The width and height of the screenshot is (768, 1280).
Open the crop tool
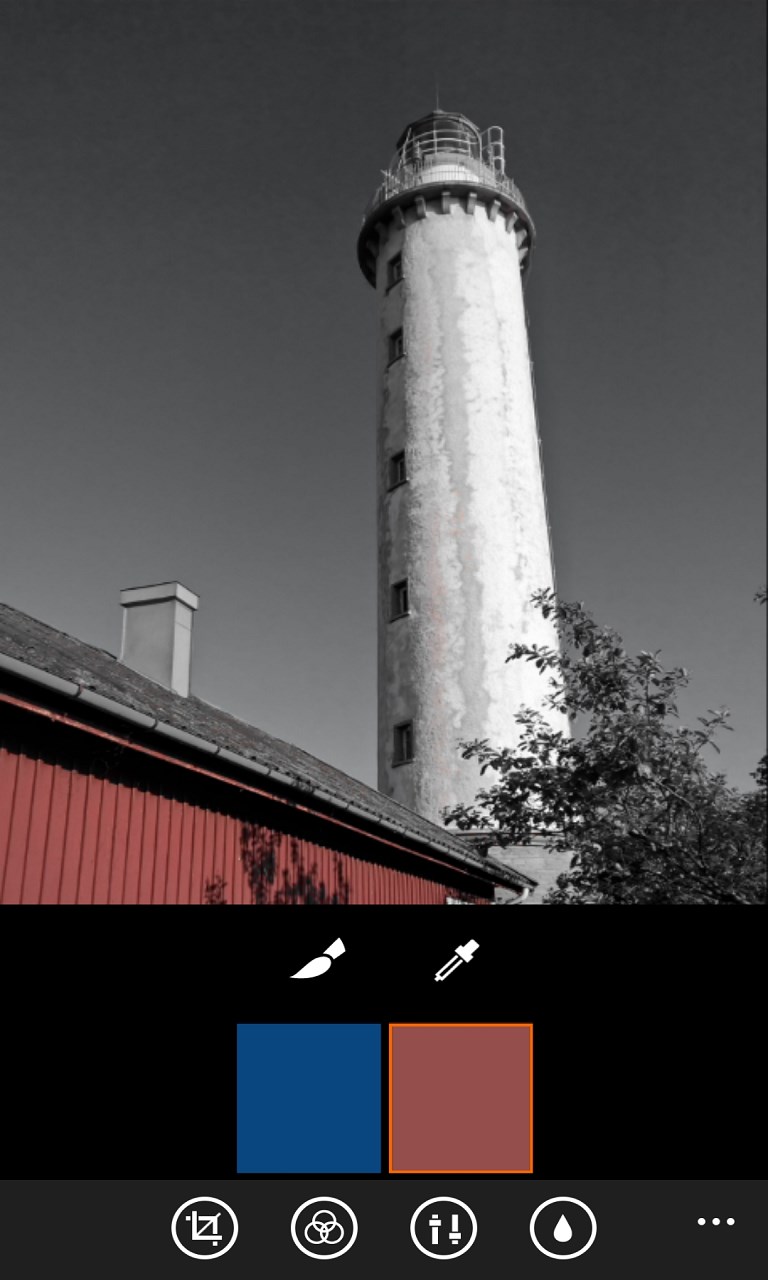[x=205, y=1227]
